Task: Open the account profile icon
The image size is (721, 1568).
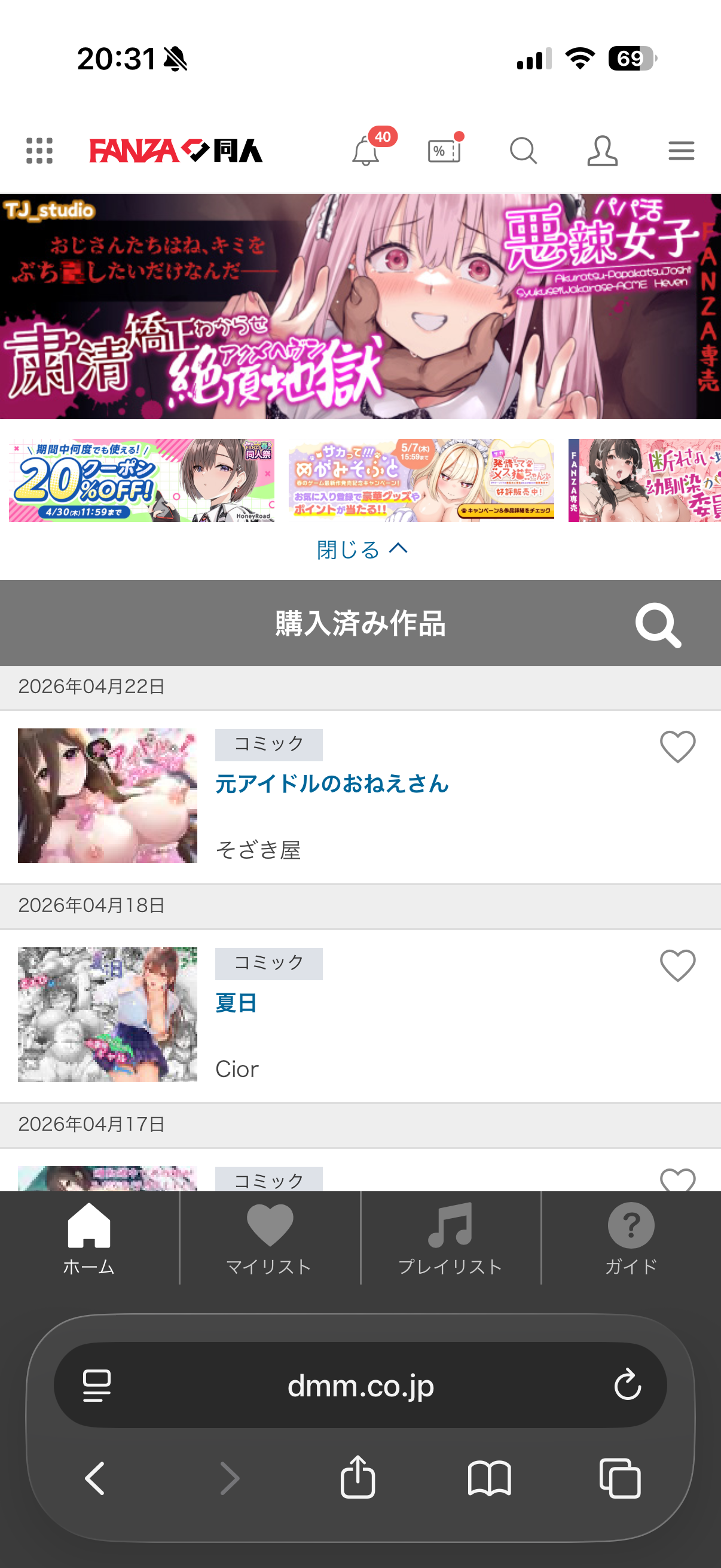Action: coord(602,150)
